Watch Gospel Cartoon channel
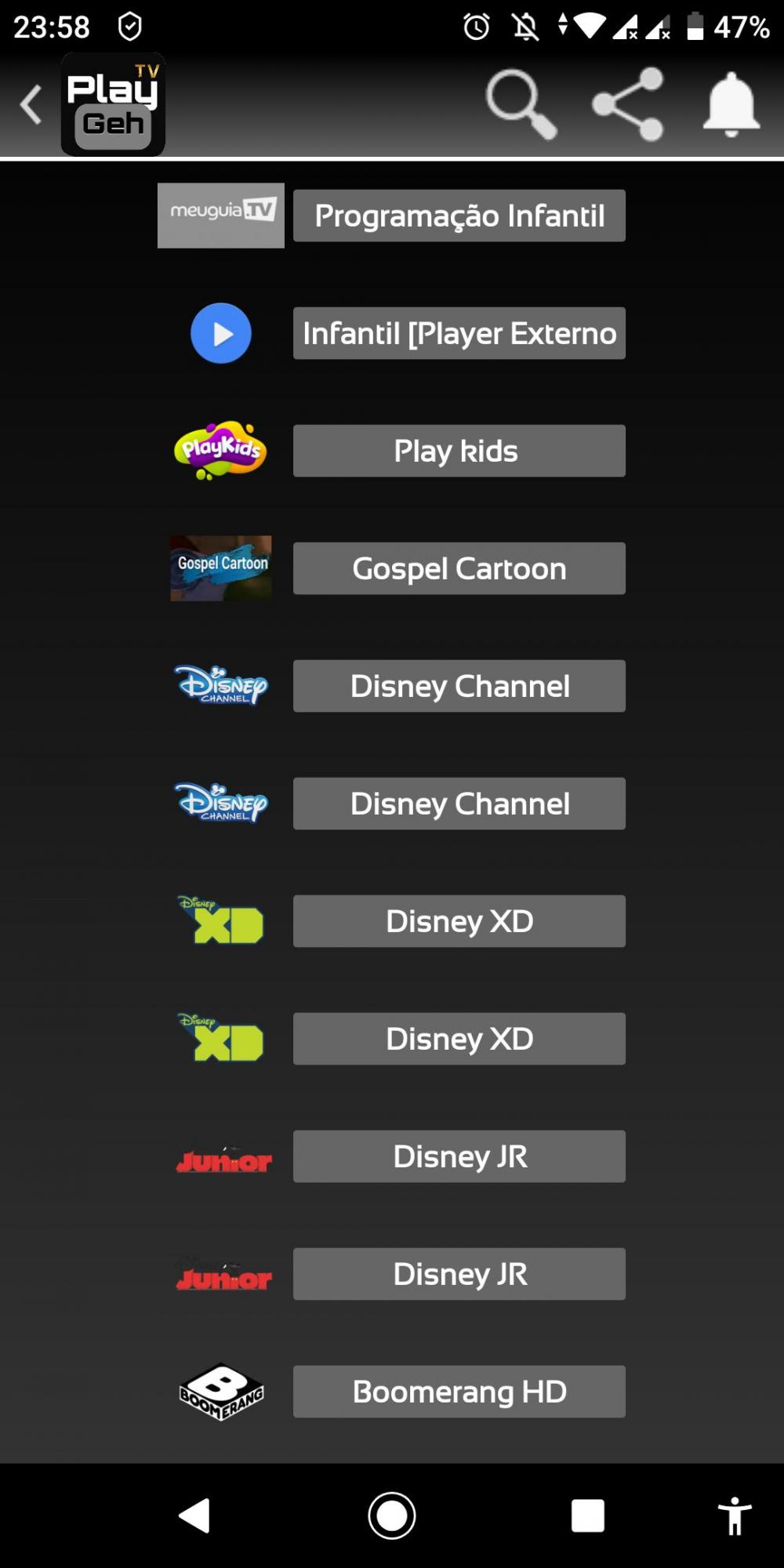Image resolution: width=784 pixels, height=1568 pixels. (459, 568)
